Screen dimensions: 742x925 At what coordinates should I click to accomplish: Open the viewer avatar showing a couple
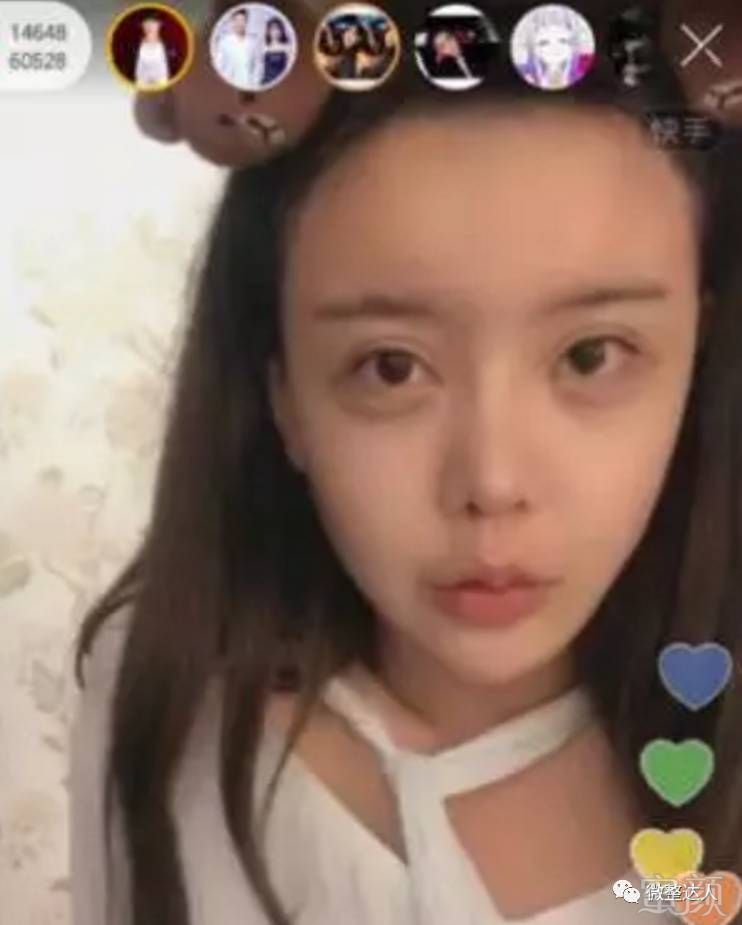(253, 46)
